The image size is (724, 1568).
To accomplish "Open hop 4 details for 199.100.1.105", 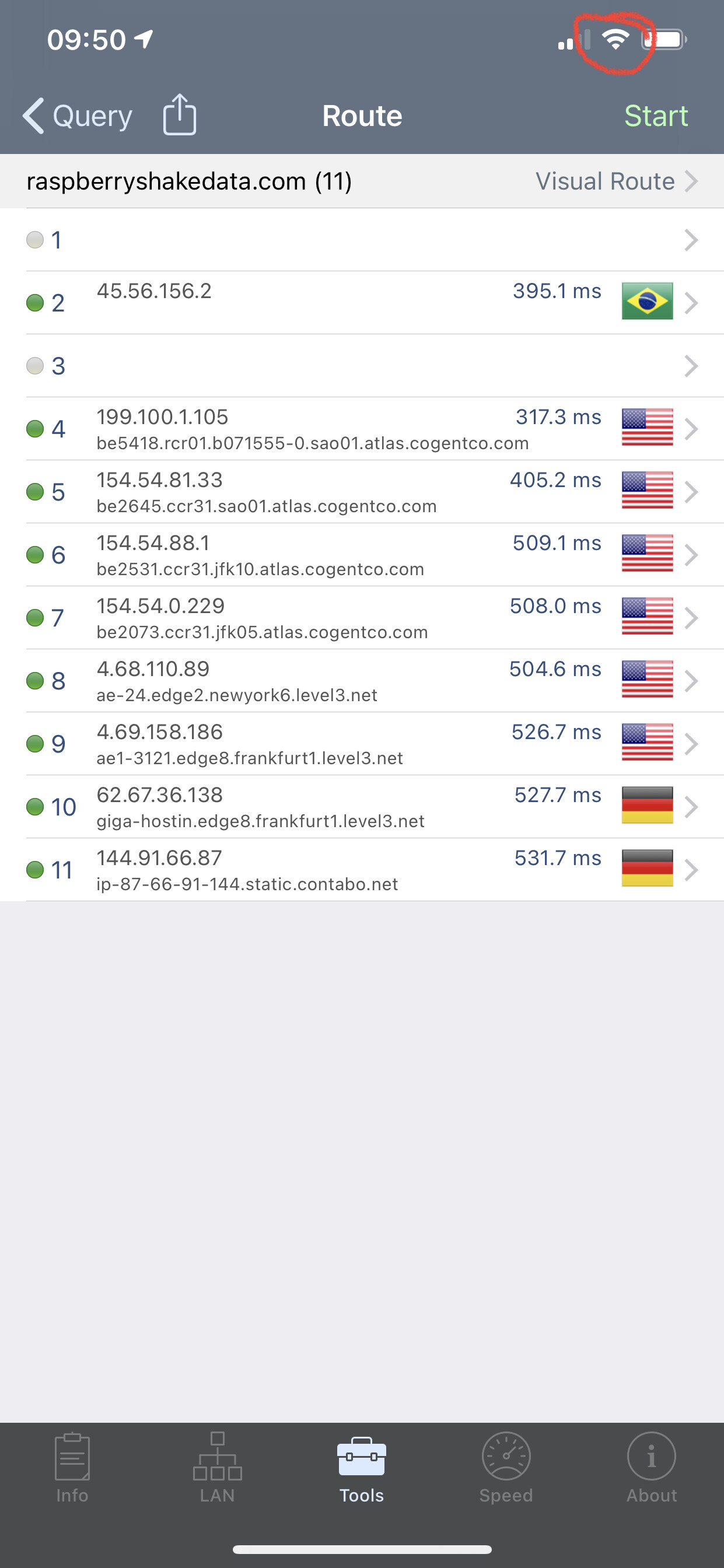I will tap(362, 429).
